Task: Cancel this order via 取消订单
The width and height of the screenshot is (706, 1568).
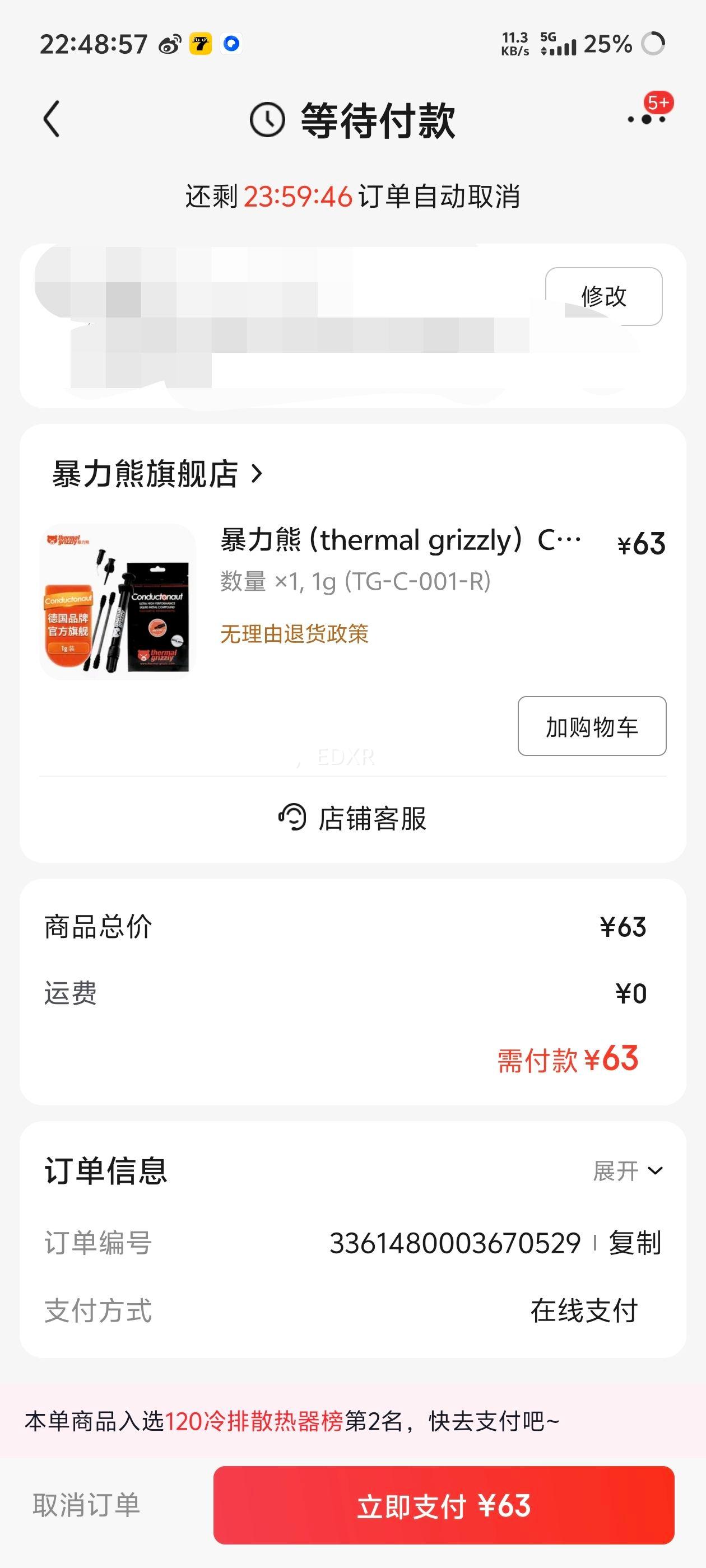Action: click(x=86, y=1505)
